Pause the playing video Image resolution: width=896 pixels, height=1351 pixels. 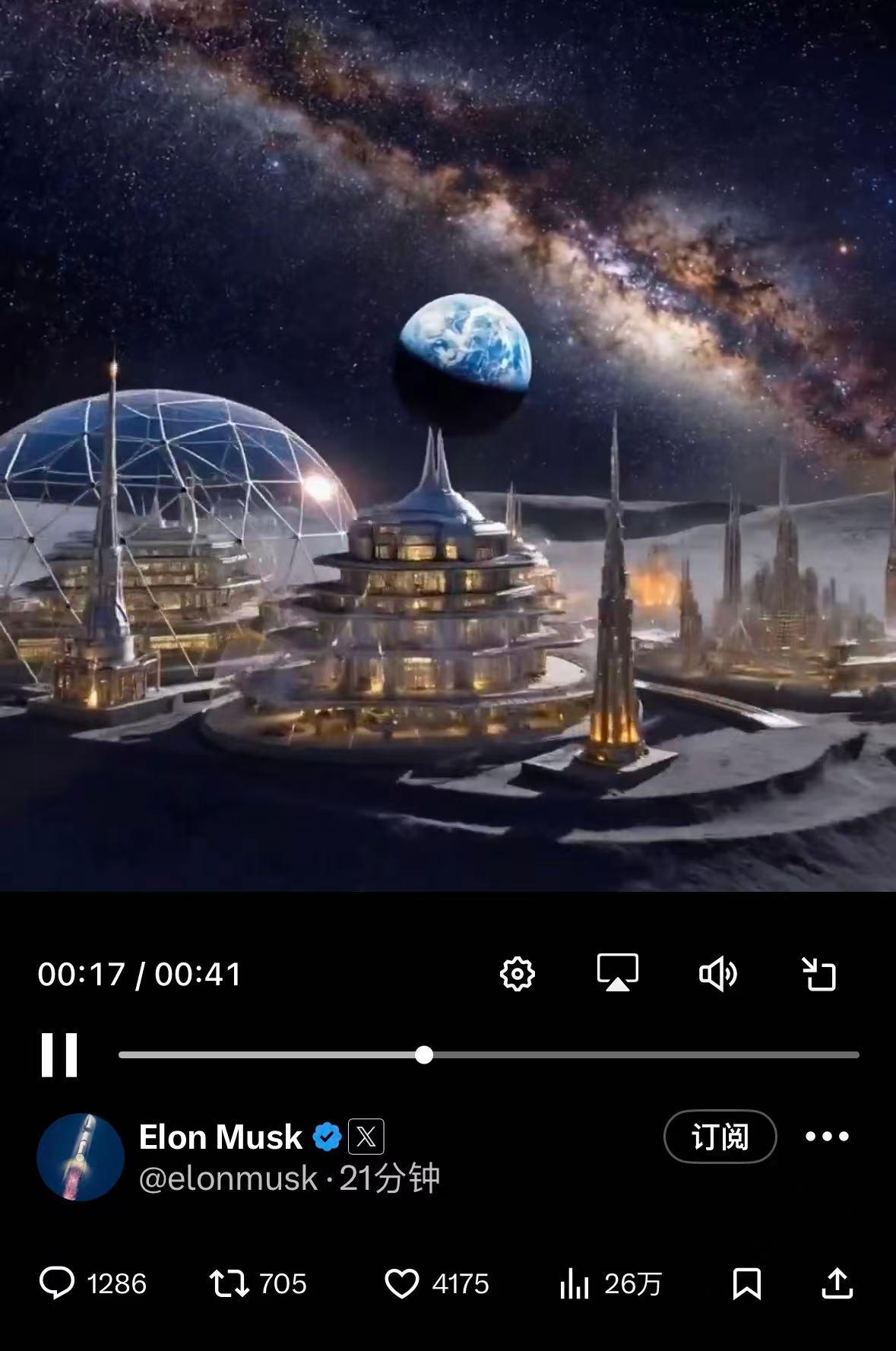(x=59, y=1054)
